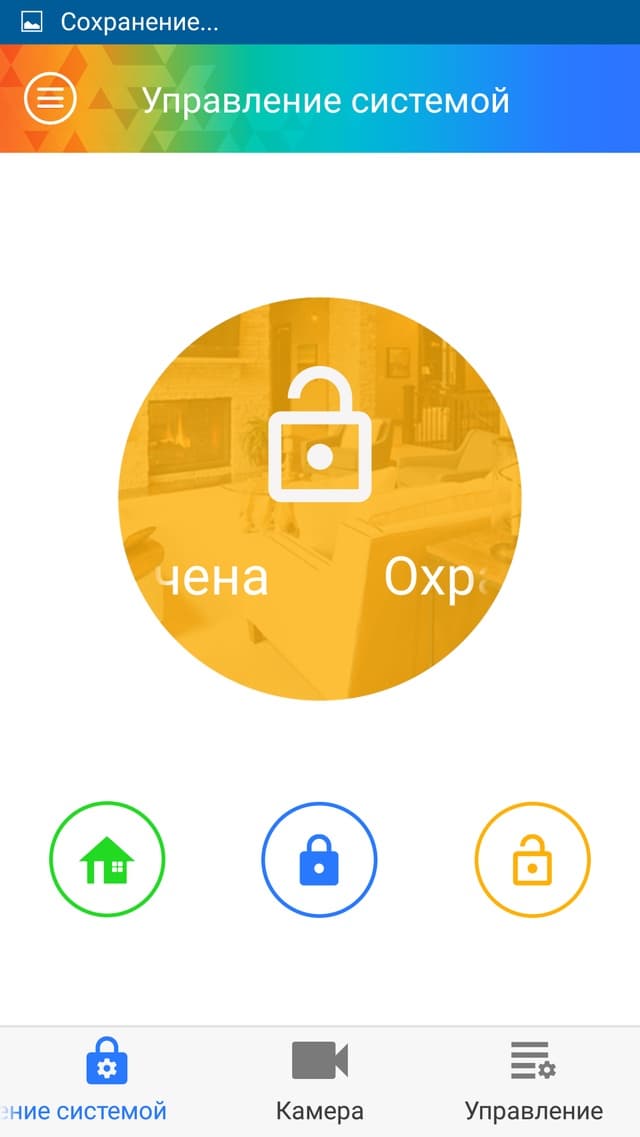Disarm the system with yellow unlock button
The width and height of the screenshot is (640, 1137).
(x=532, y=859)
